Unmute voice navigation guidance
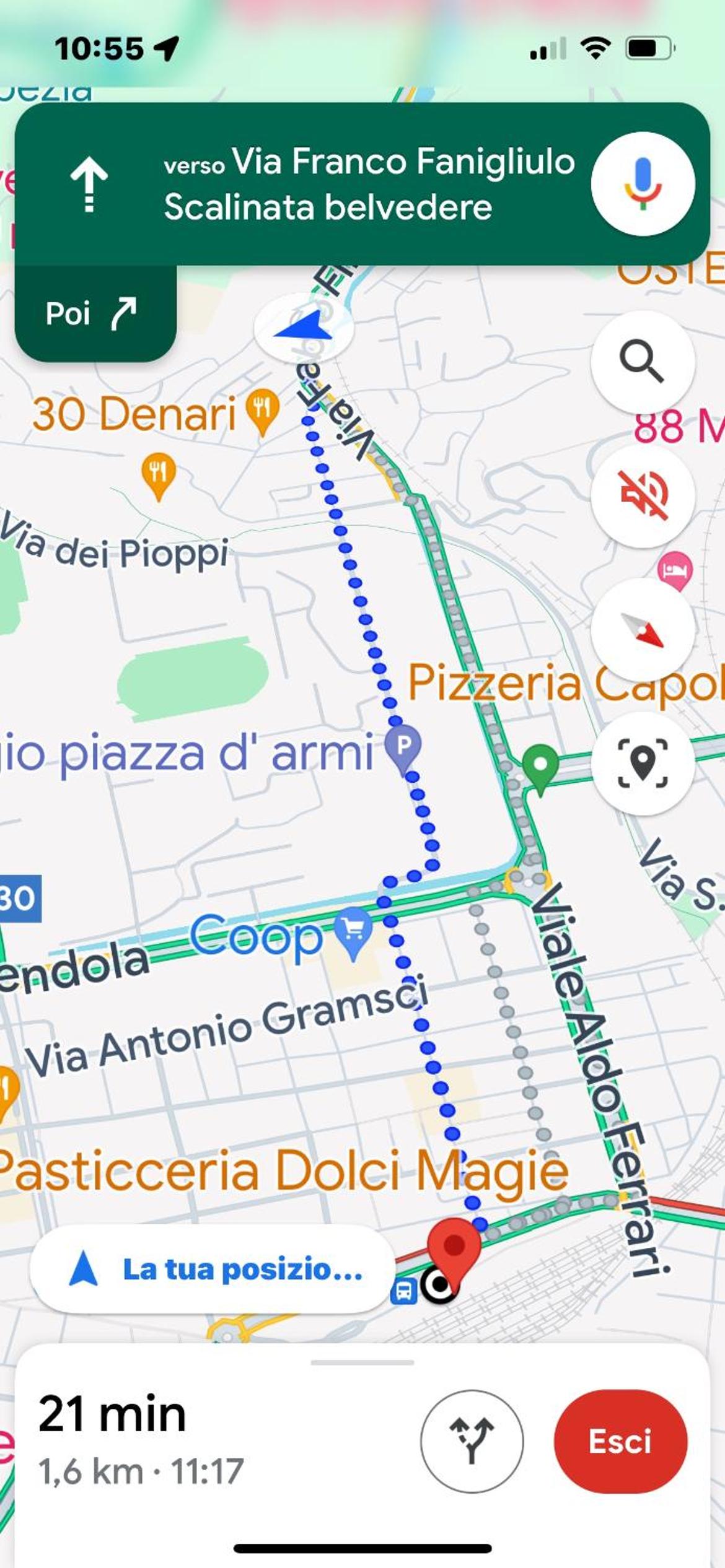The image size is (725, 1568). tap(643, 495)
